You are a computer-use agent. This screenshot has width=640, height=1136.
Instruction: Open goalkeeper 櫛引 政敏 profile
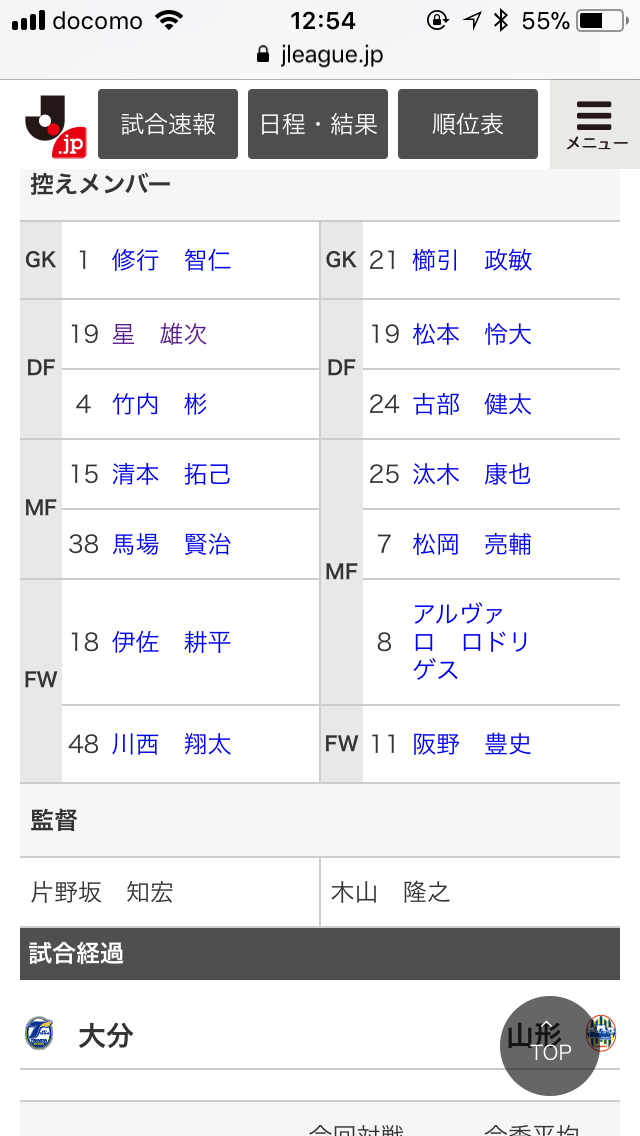pyautogui.click(x=472, y=260)
